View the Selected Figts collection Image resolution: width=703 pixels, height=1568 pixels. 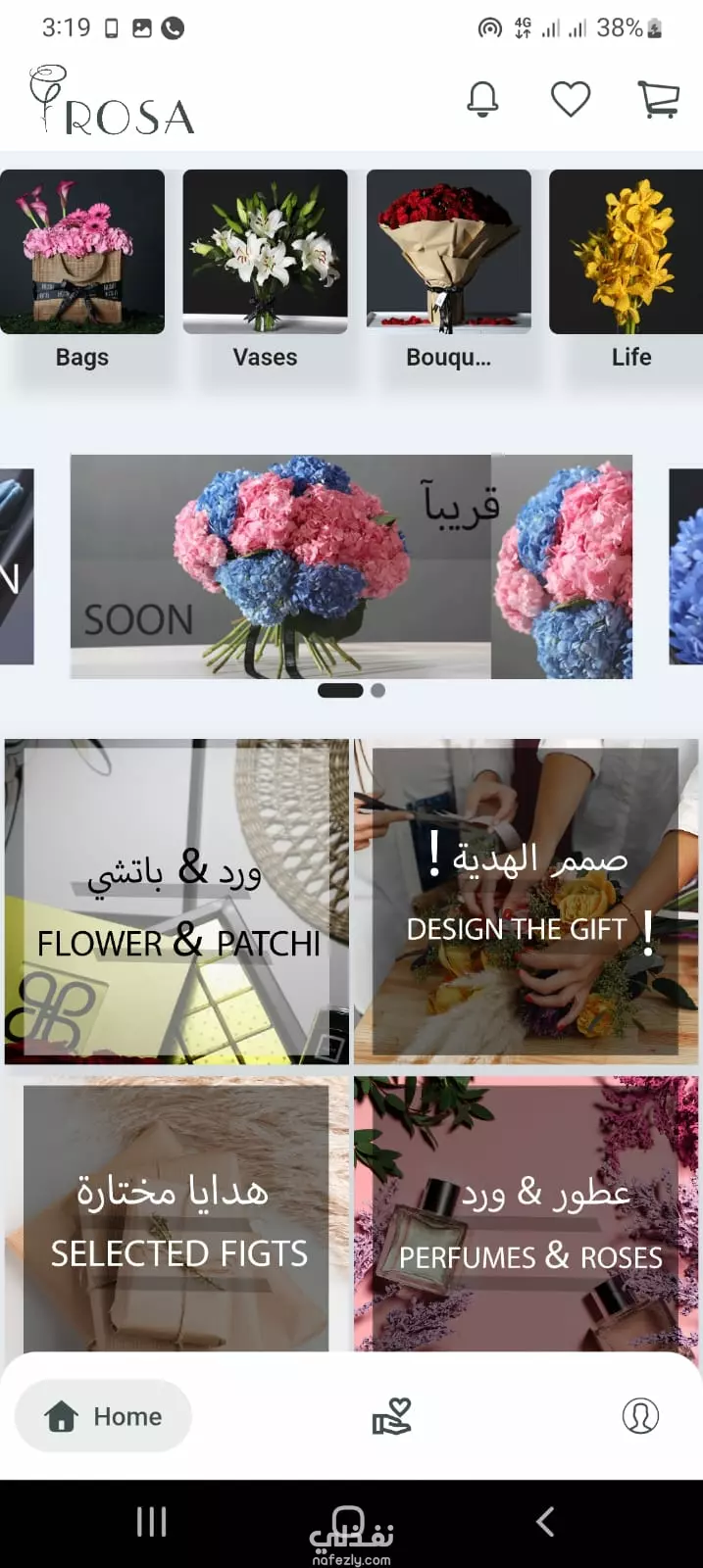click(x=177, y=1214)
